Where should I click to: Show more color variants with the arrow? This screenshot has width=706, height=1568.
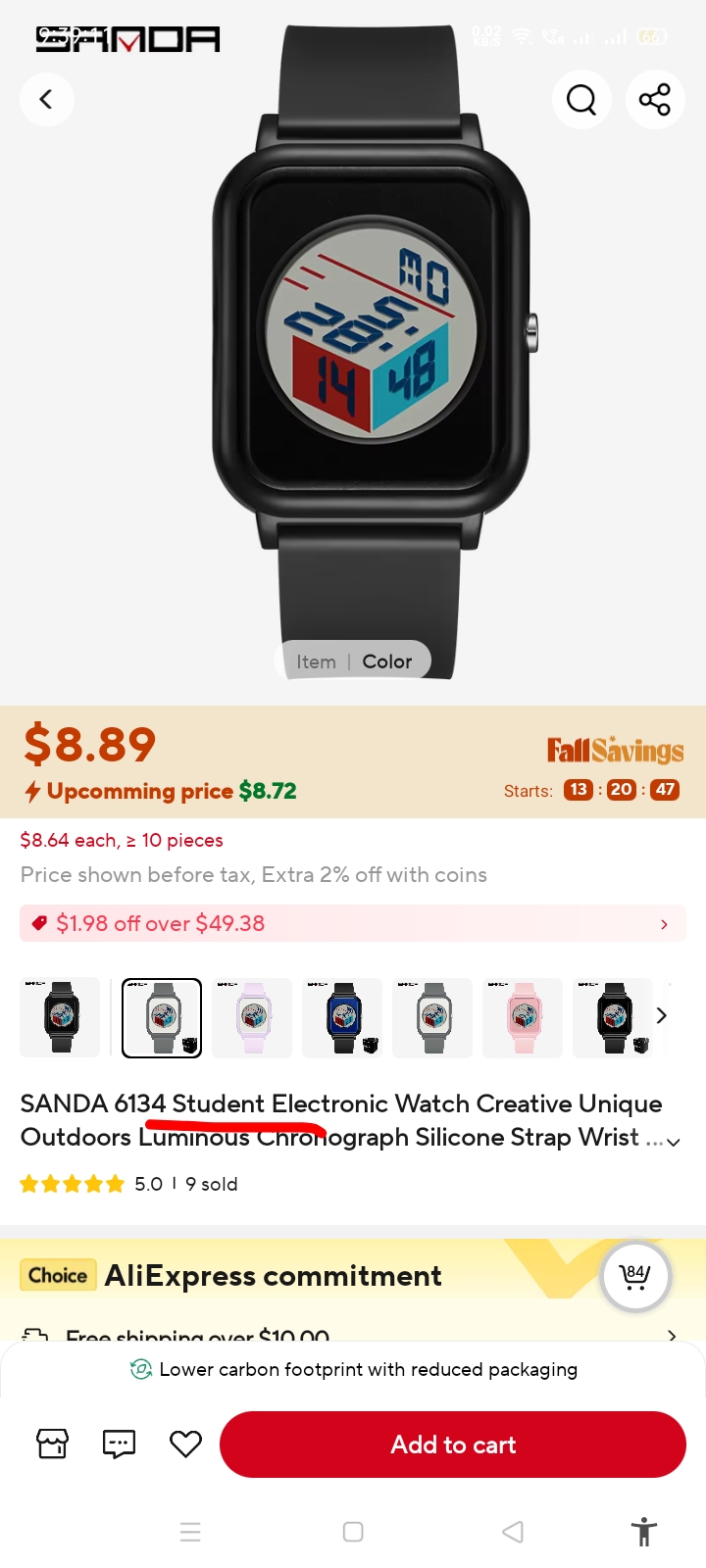662,1016
